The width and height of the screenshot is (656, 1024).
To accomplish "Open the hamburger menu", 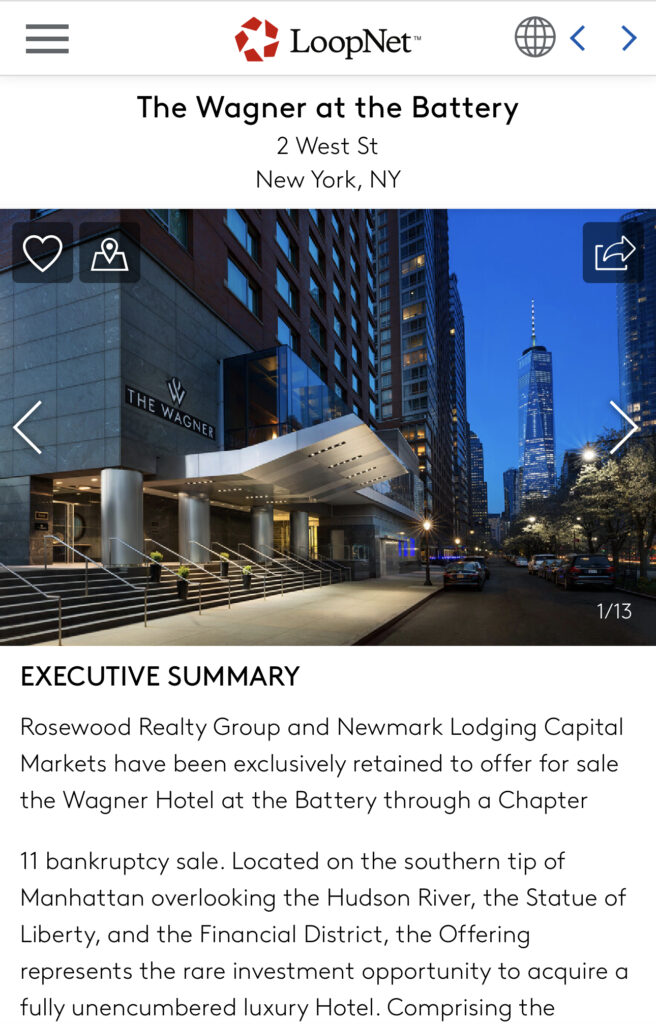I will tap(47, 38).
